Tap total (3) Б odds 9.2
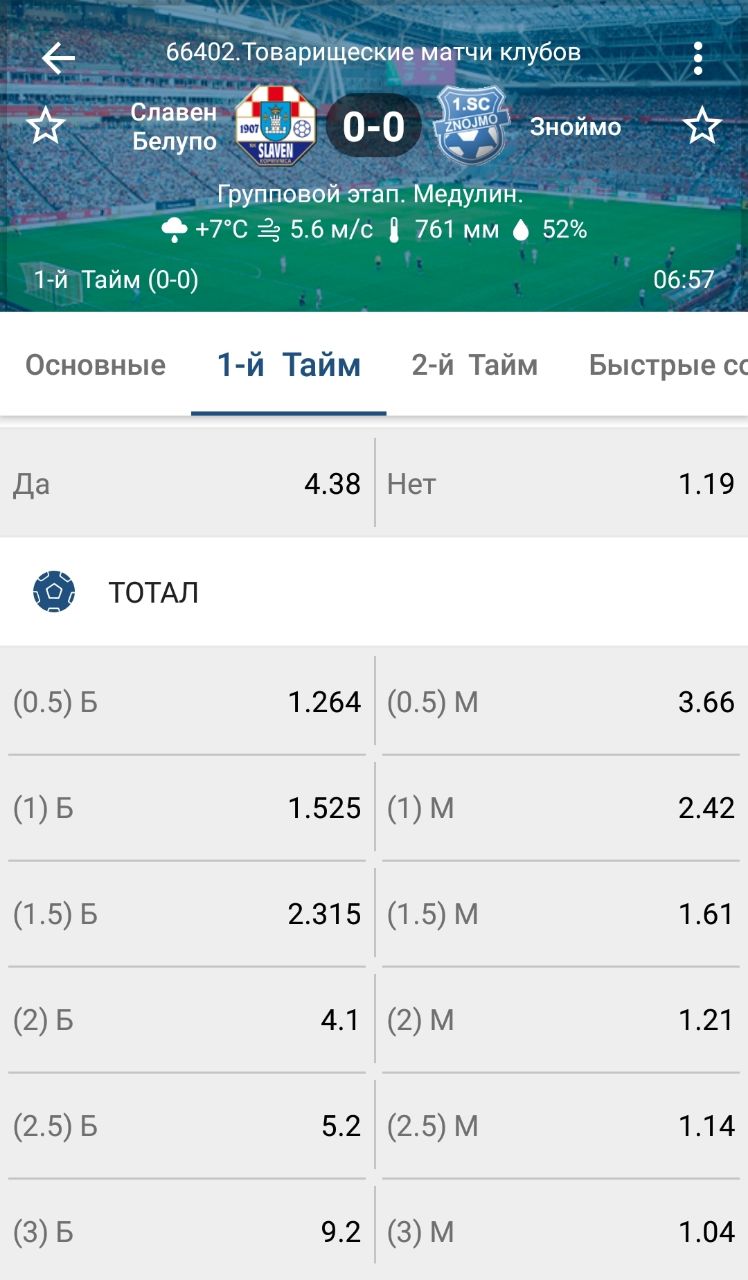 tap(187, 1232)
